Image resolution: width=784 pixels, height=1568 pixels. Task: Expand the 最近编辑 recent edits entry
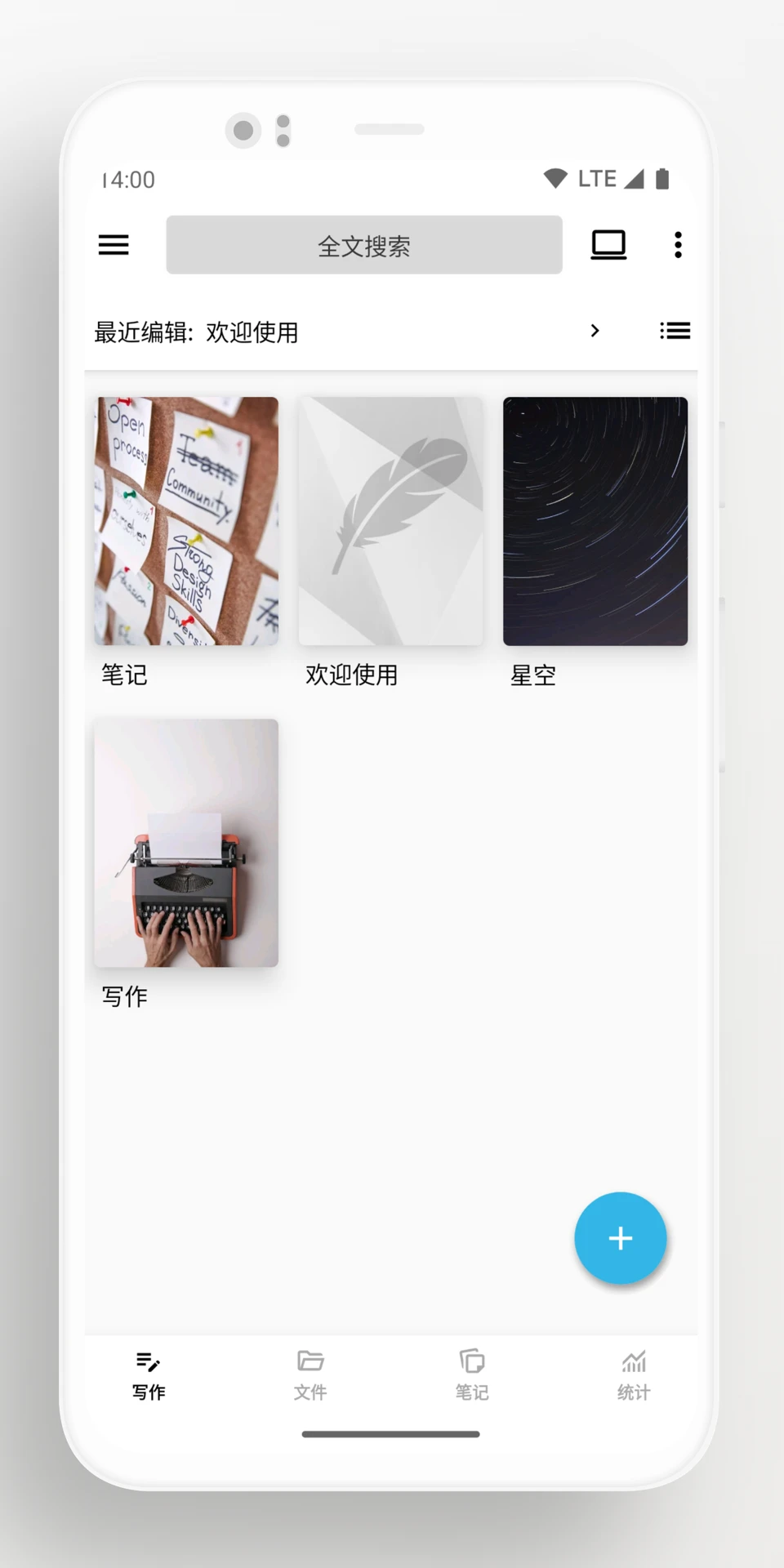[x=595, y=331]
